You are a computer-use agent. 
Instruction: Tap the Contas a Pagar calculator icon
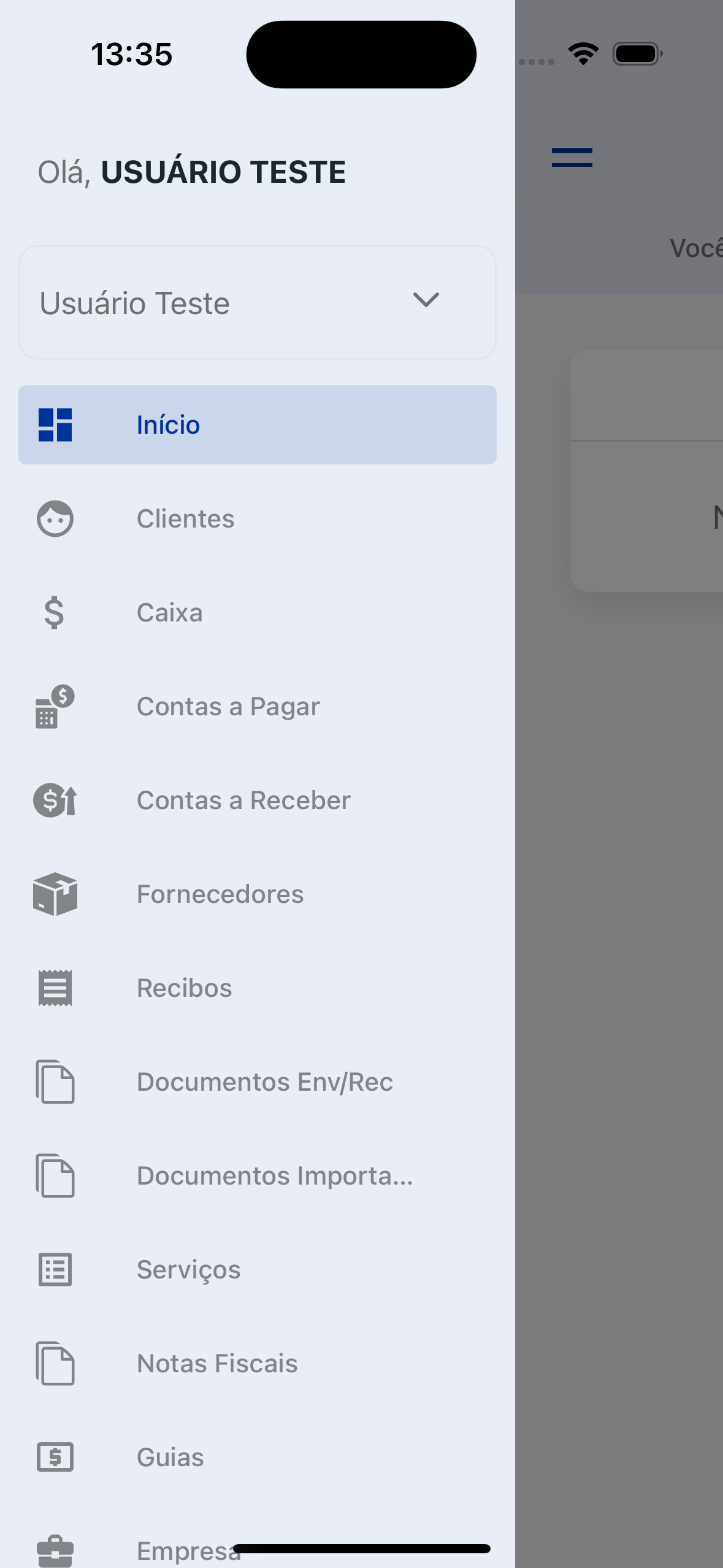point(53,707)
